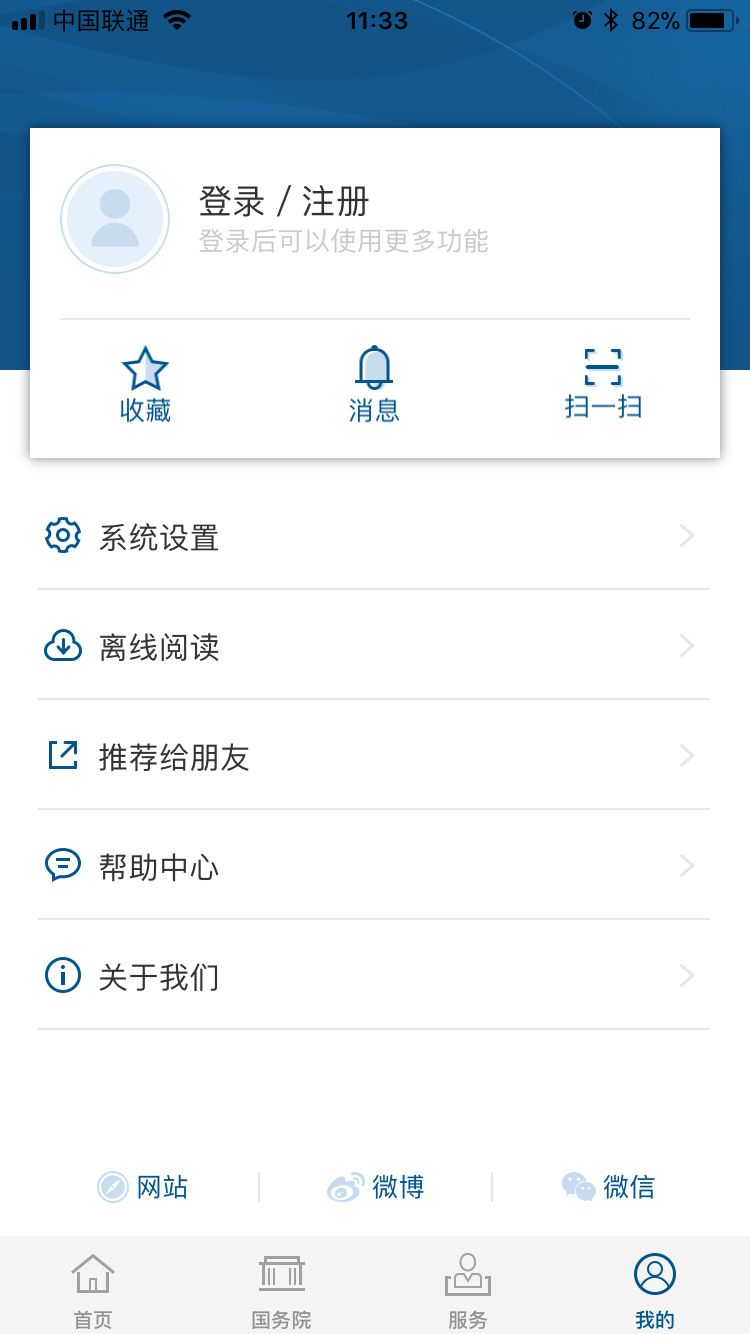The height and width of the screenshot is (1334, 750).
Task: Open the 微信 WeChat link
Action: [x=608, y=1187]
